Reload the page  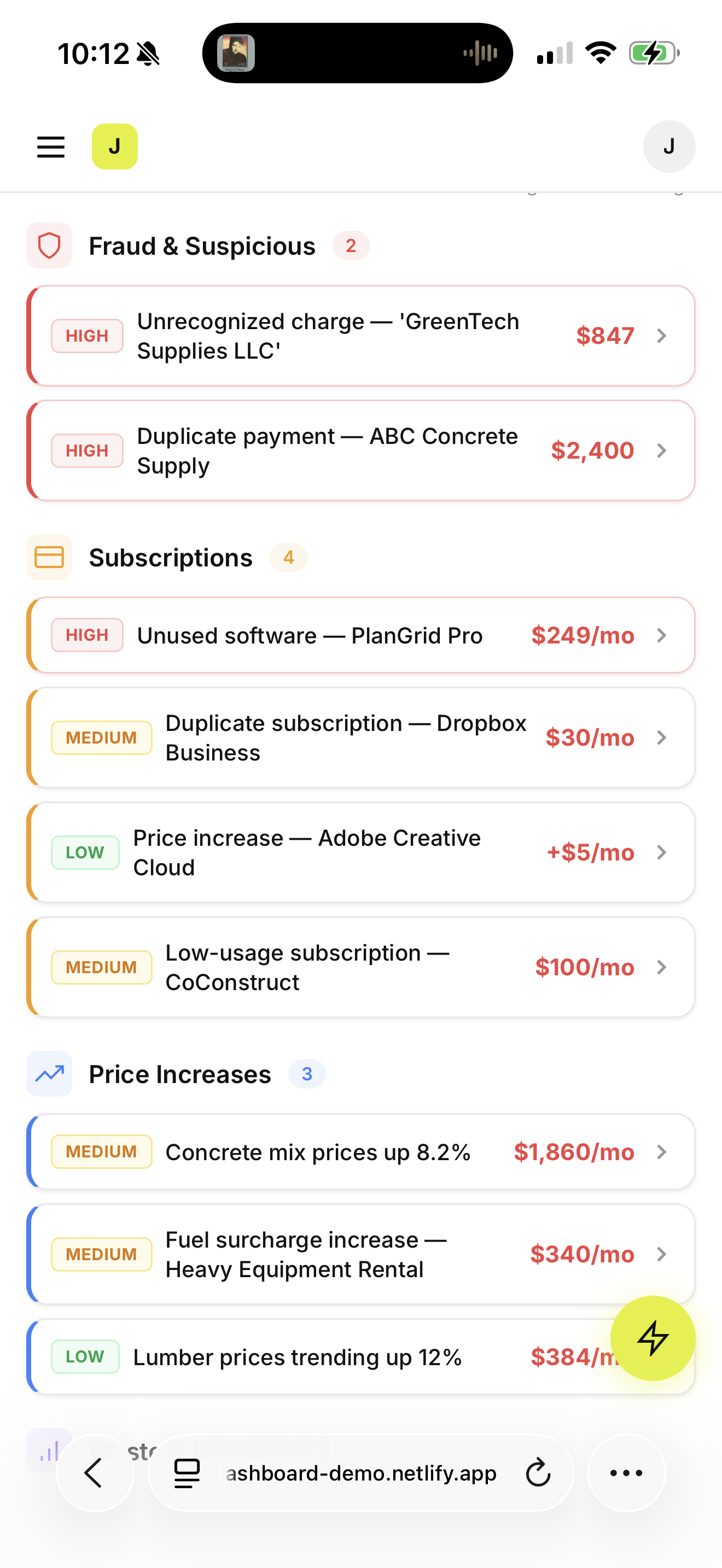538,1473
